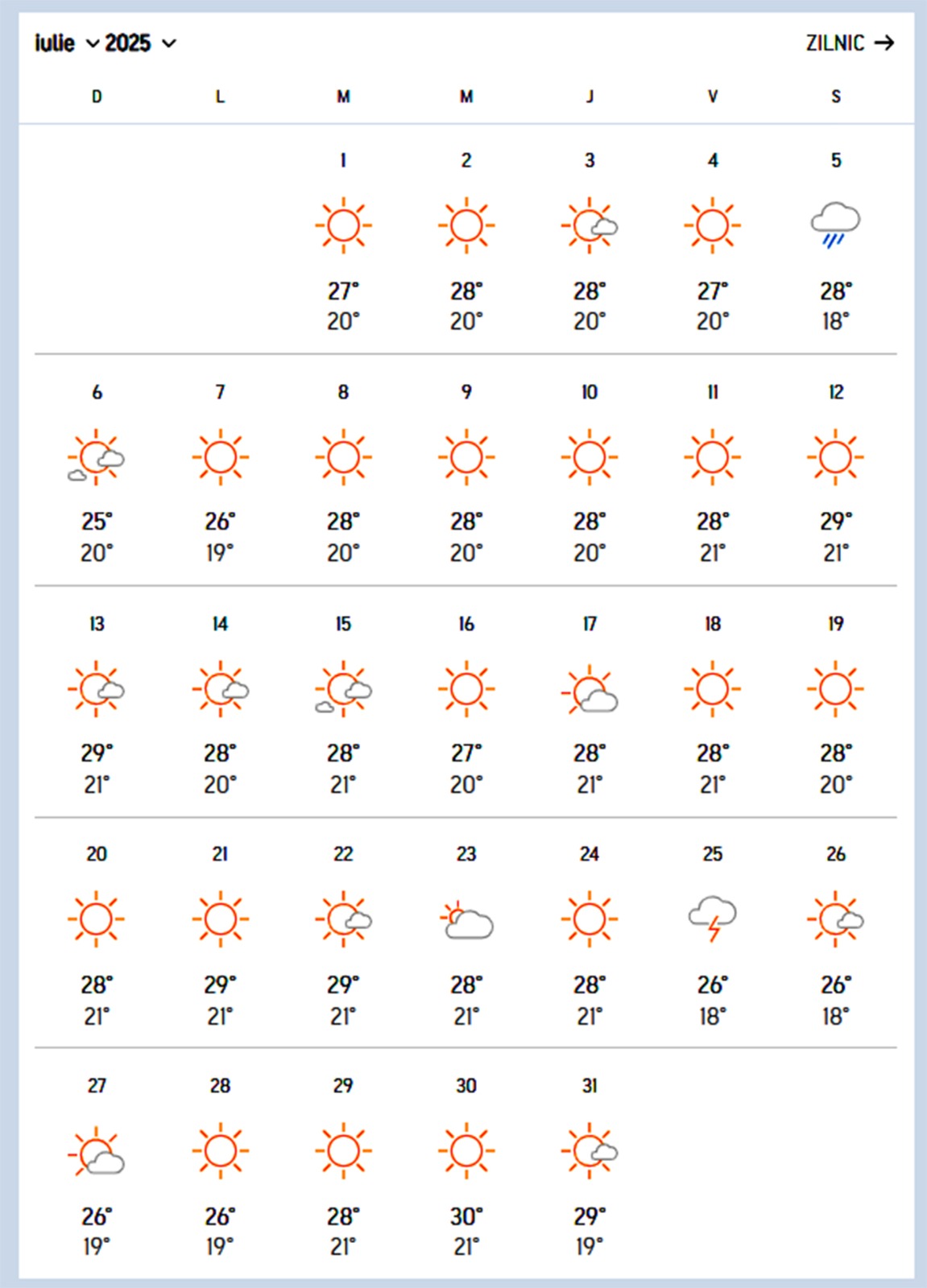Check the thunderstorm forecast on July 25
The width and height of the screenshot is (927, 1288).
tap(713, 932)
